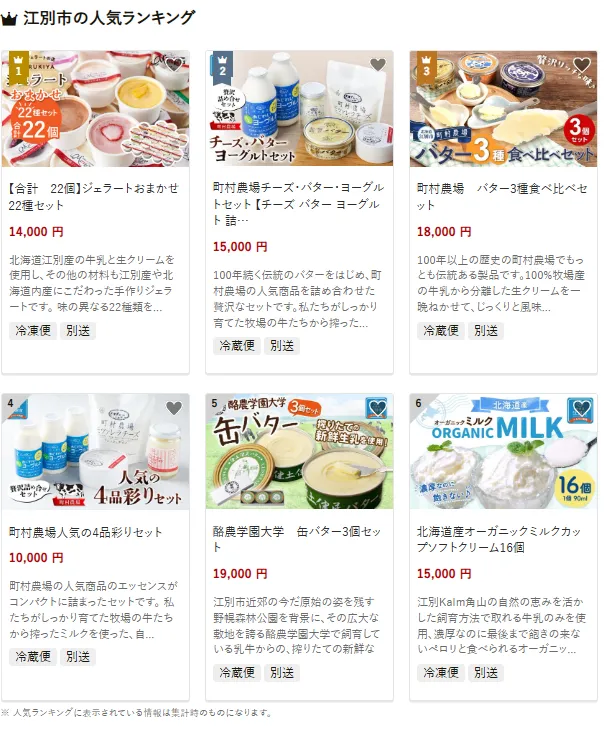Open 町村農場人気の4品彩りセット details
The image size is (615, 730).
(86, 532)
